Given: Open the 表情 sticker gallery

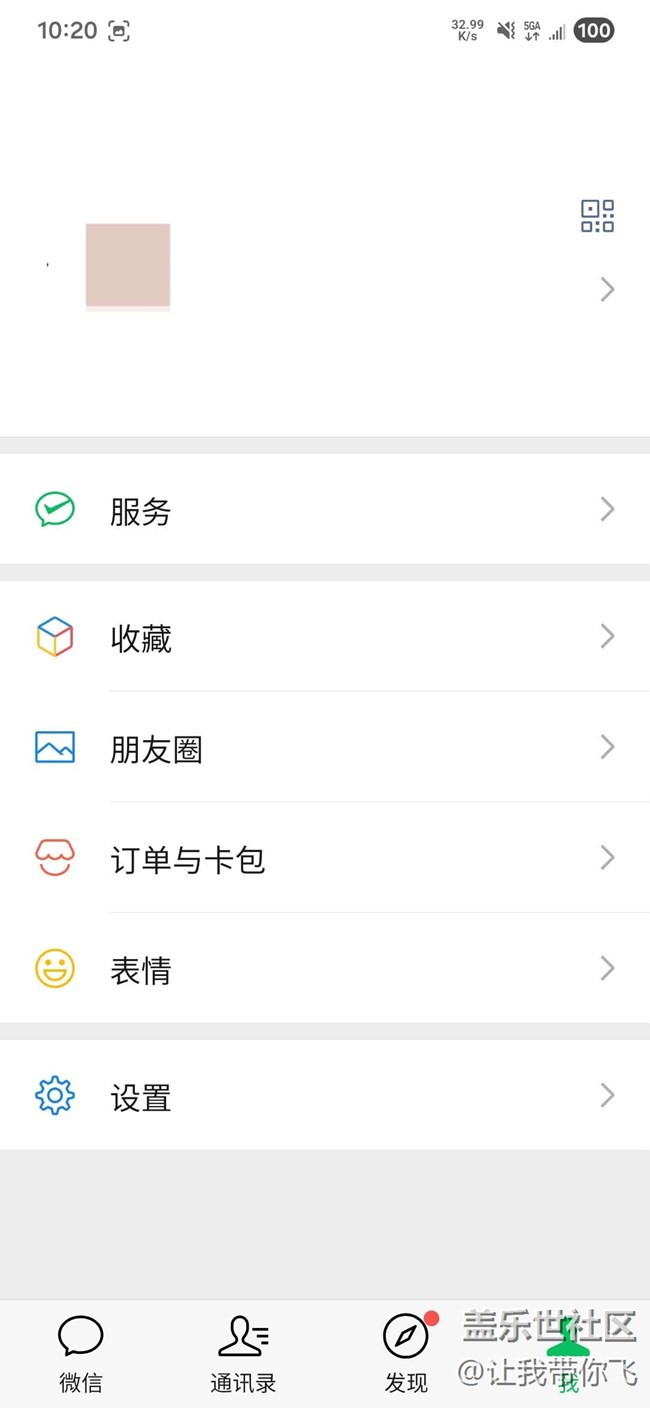Looking at the screenshot, I should tap(325, 969).
